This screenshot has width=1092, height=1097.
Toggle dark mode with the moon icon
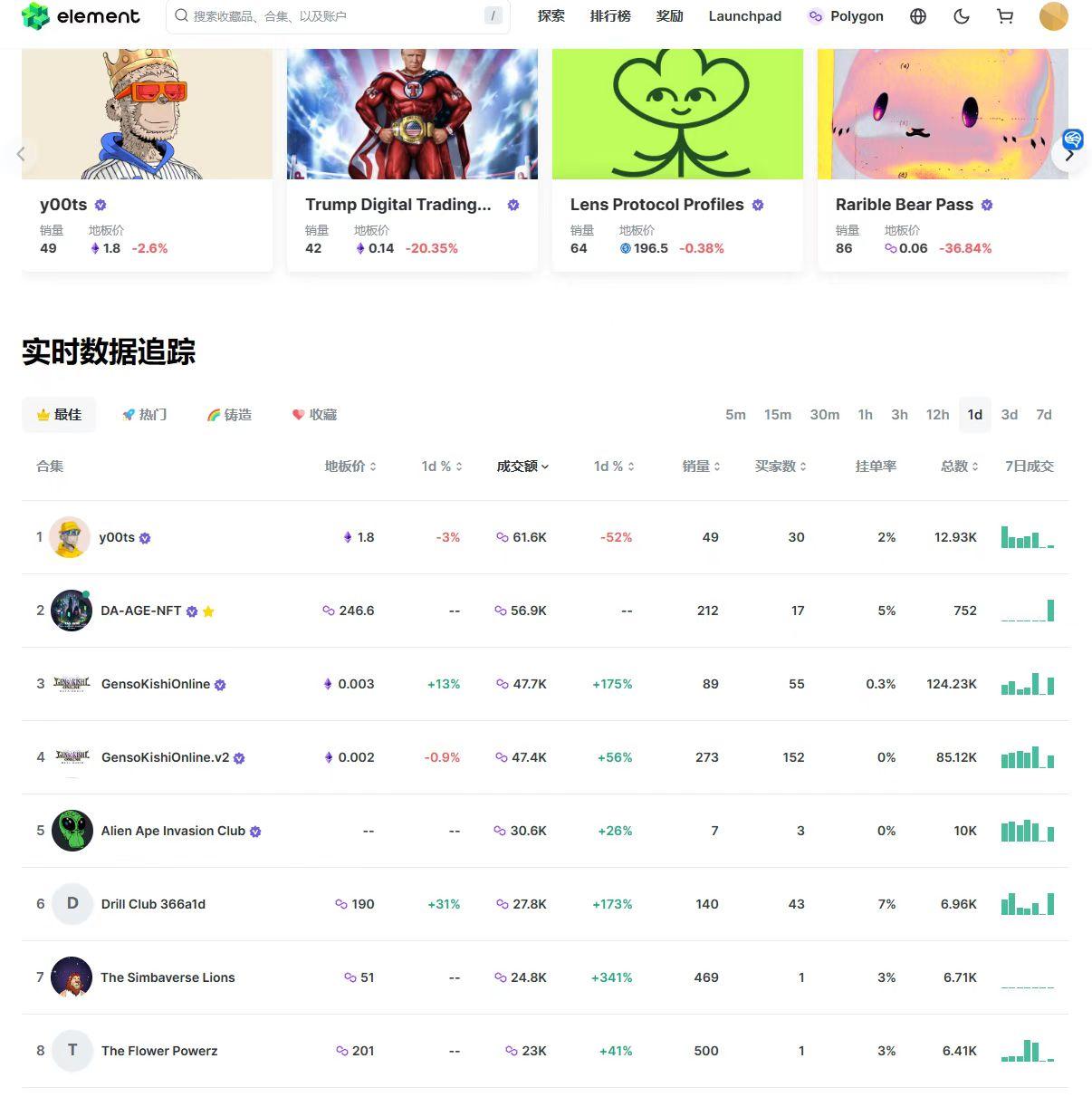962,16
